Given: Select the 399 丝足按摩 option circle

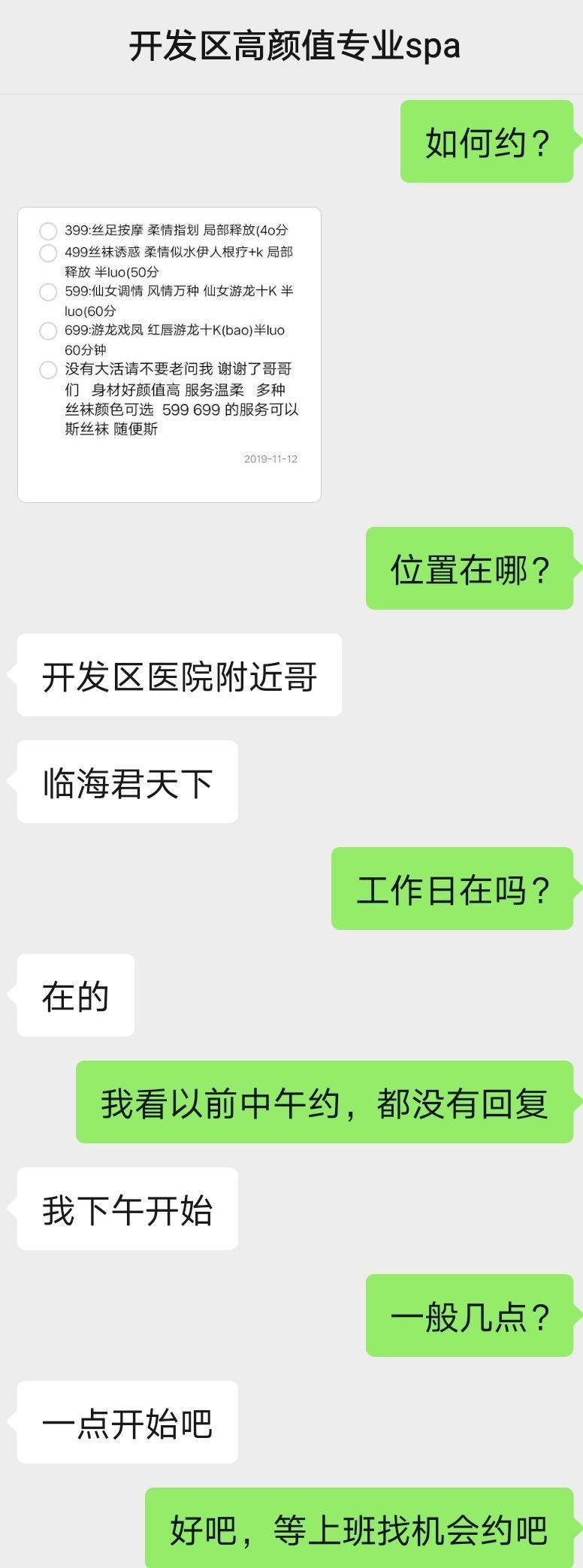Looking at the screenshot, I should 47,230.
